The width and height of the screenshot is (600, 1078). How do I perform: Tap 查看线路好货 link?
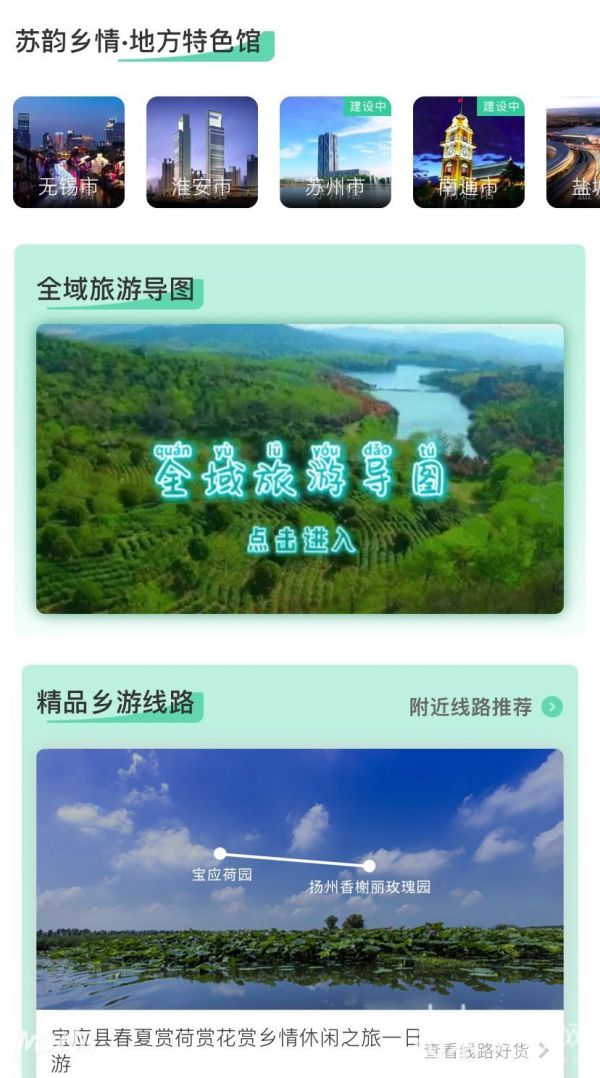486,1050
